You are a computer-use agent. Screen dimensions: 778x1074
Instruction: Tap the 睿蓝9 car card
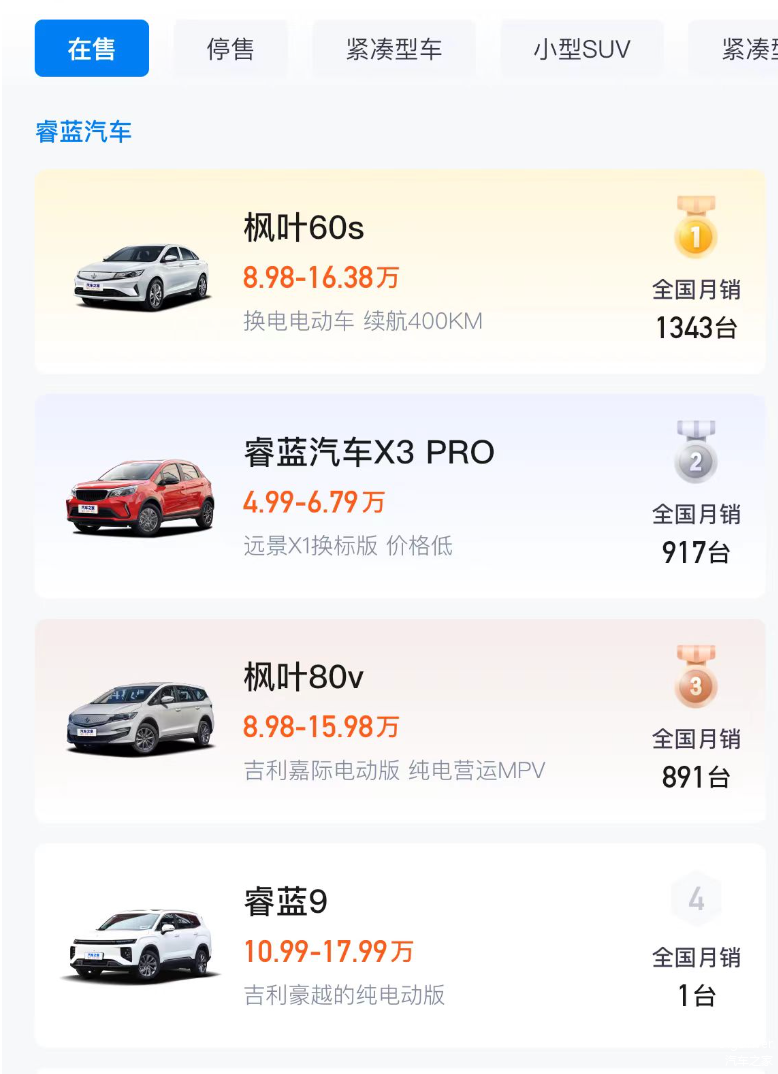click(x=400, y=945)
